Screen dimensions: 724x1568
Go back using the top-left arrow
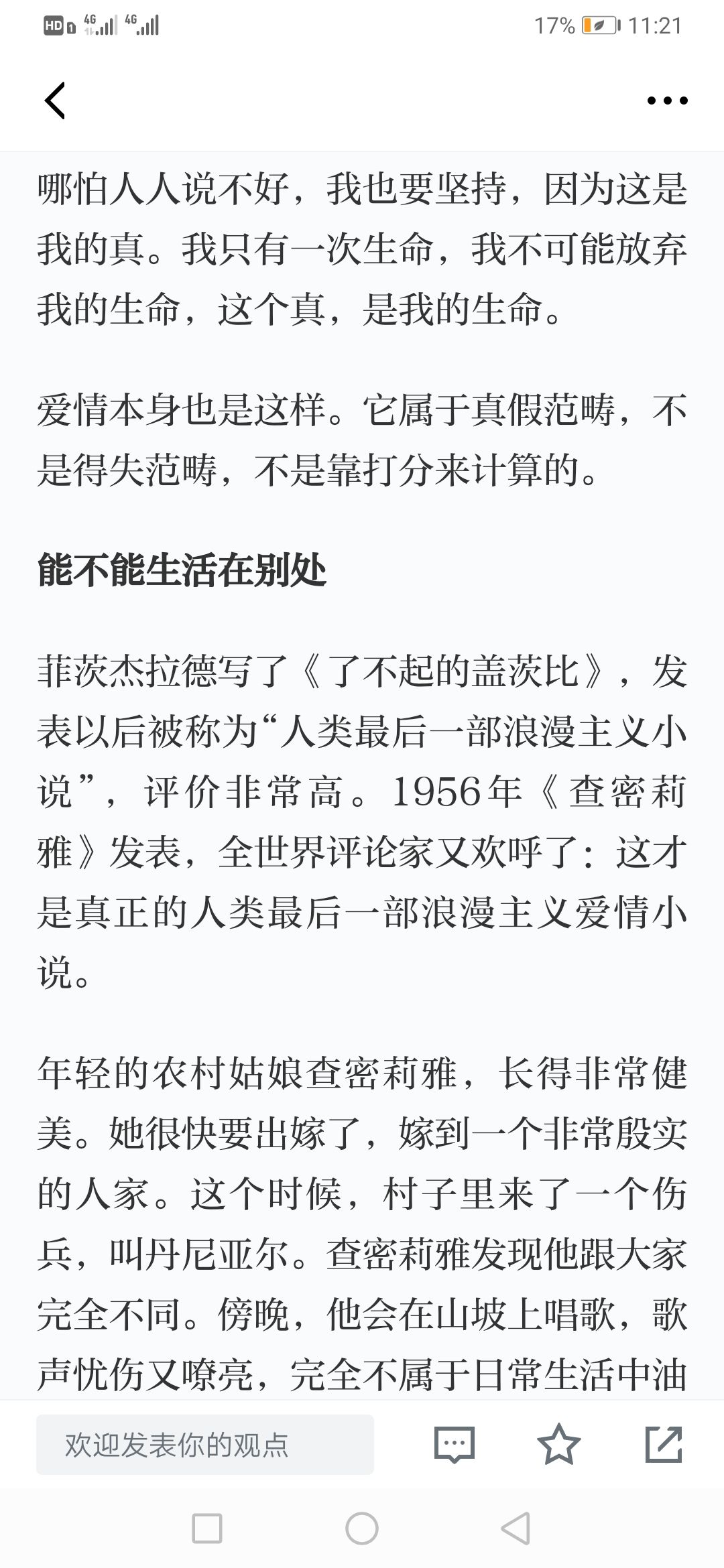pyautogui.click(x=55, y=101)
